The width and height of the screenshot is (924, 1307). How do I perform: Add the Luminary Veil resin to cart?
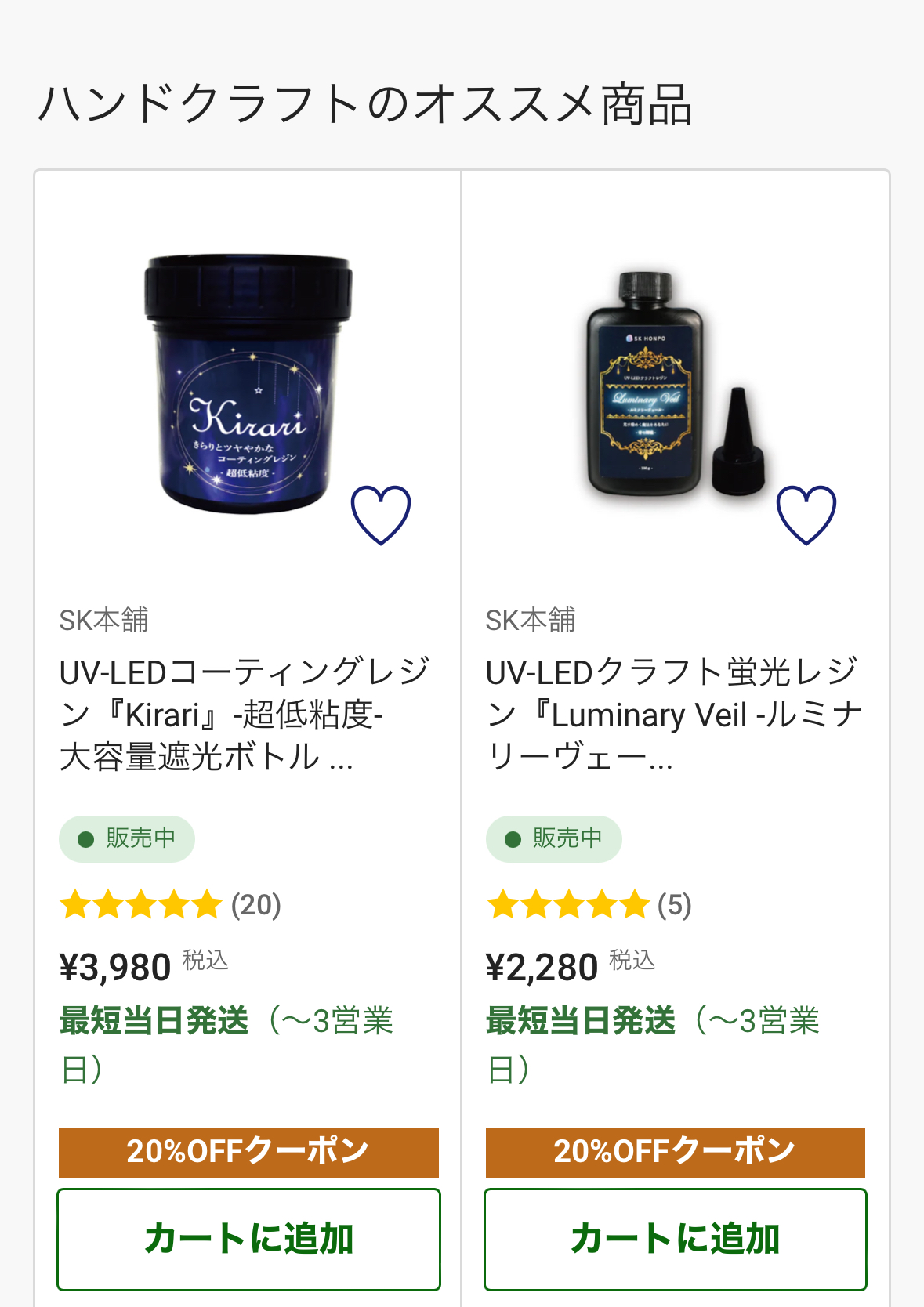pos(675,1239)
